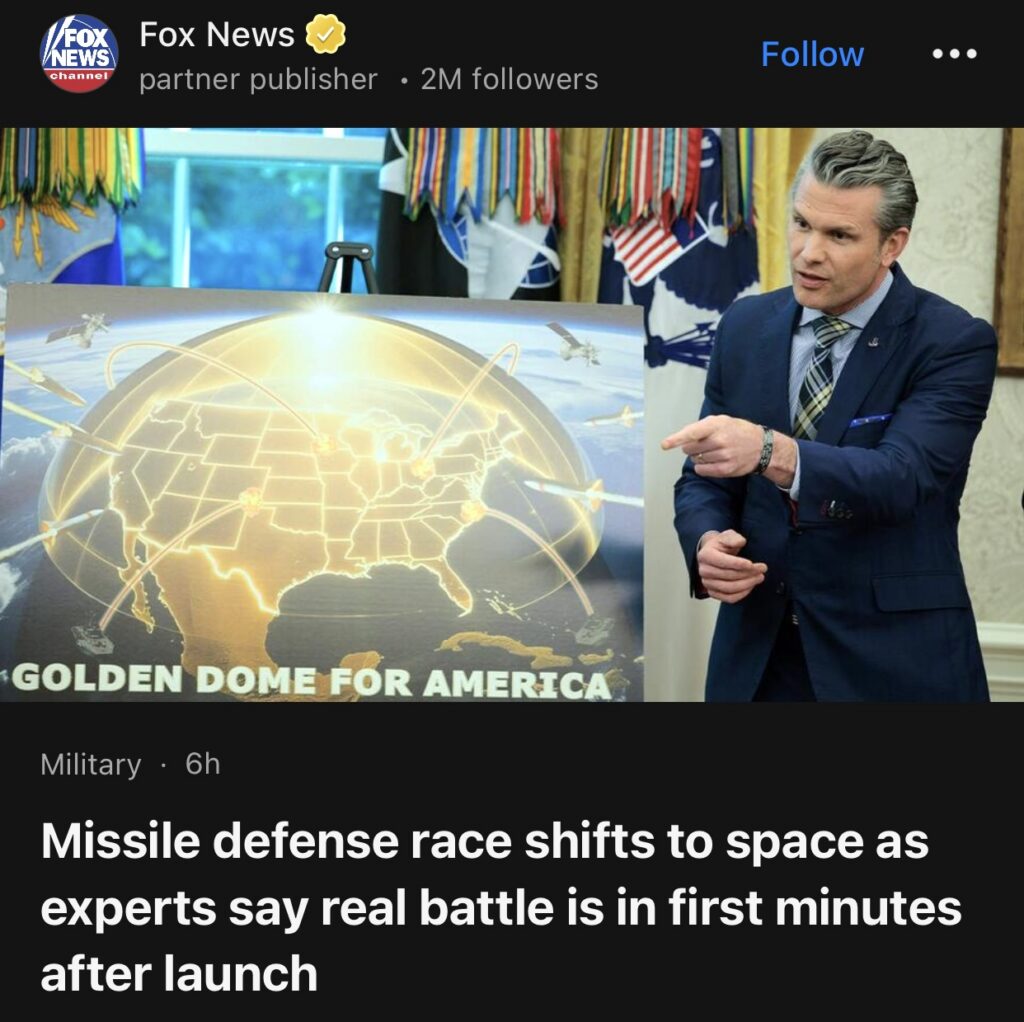1024x1022 pixels.
Task: Follow the Fox News publisher
Action: [x=811, y=54]
